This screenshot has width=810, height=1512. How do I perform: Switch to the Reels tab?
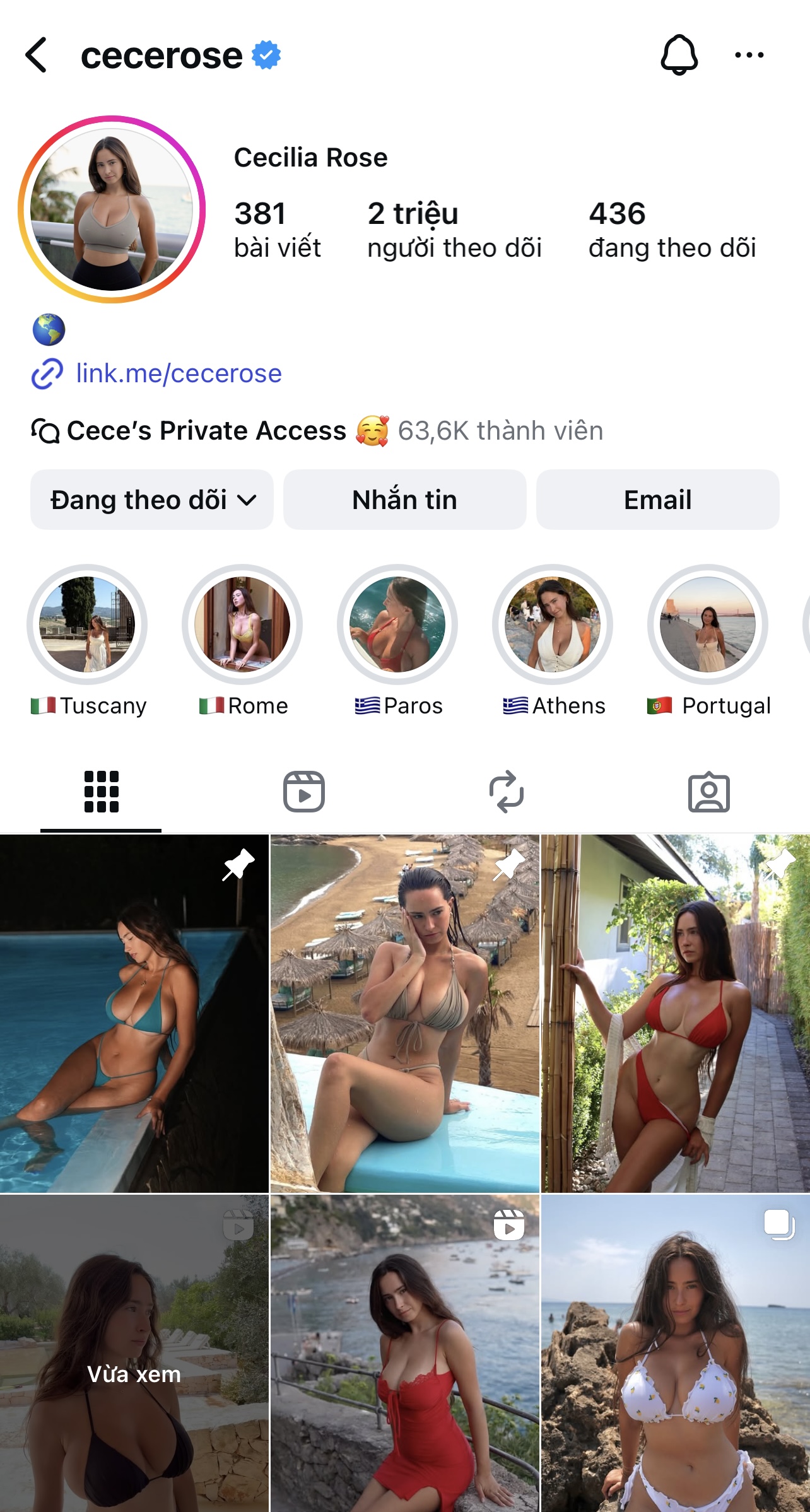click(303, 792)
